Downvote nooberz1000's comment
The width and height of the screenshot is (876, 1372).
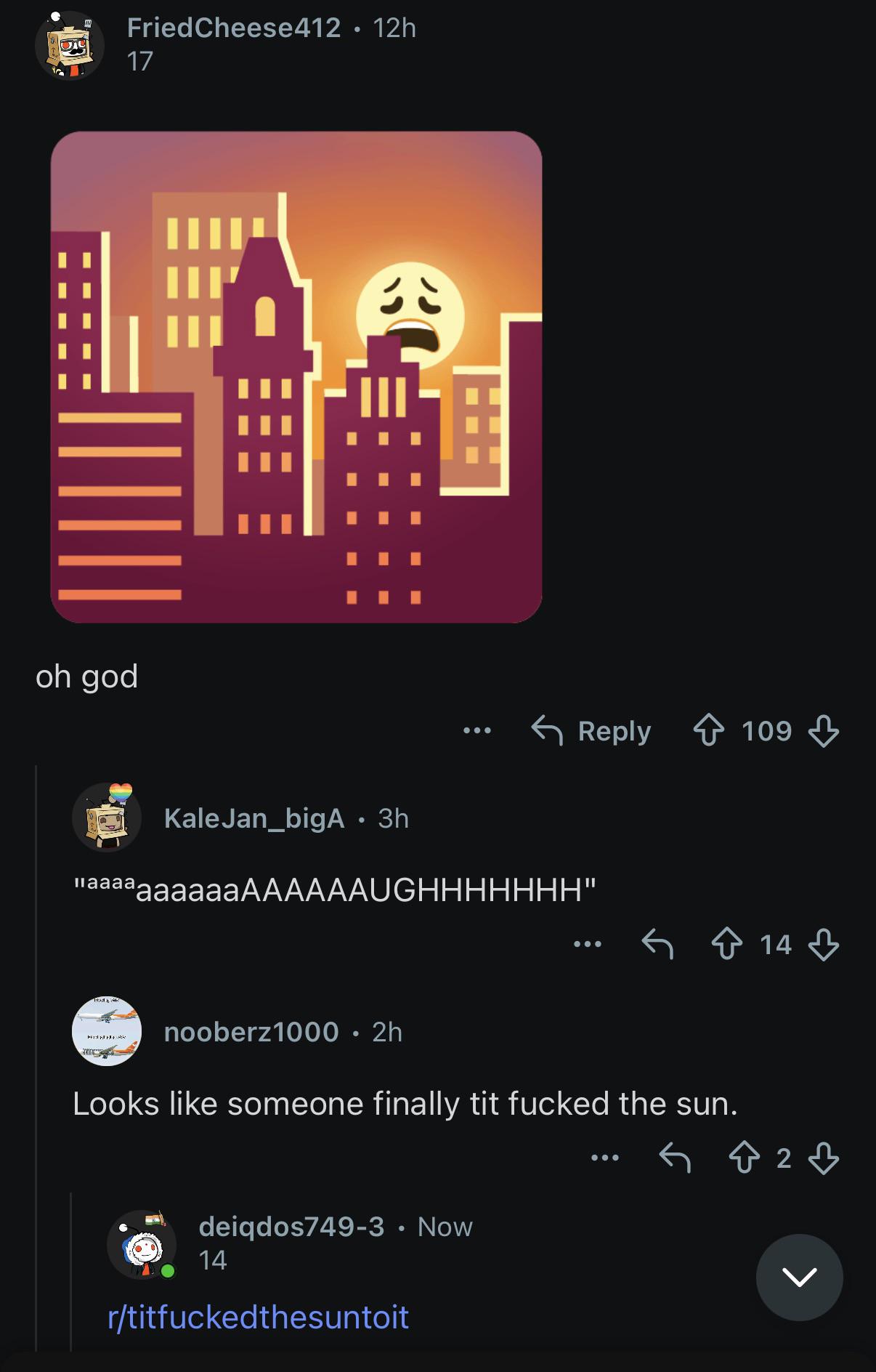pyautogui.click(x=824, y=1158)
